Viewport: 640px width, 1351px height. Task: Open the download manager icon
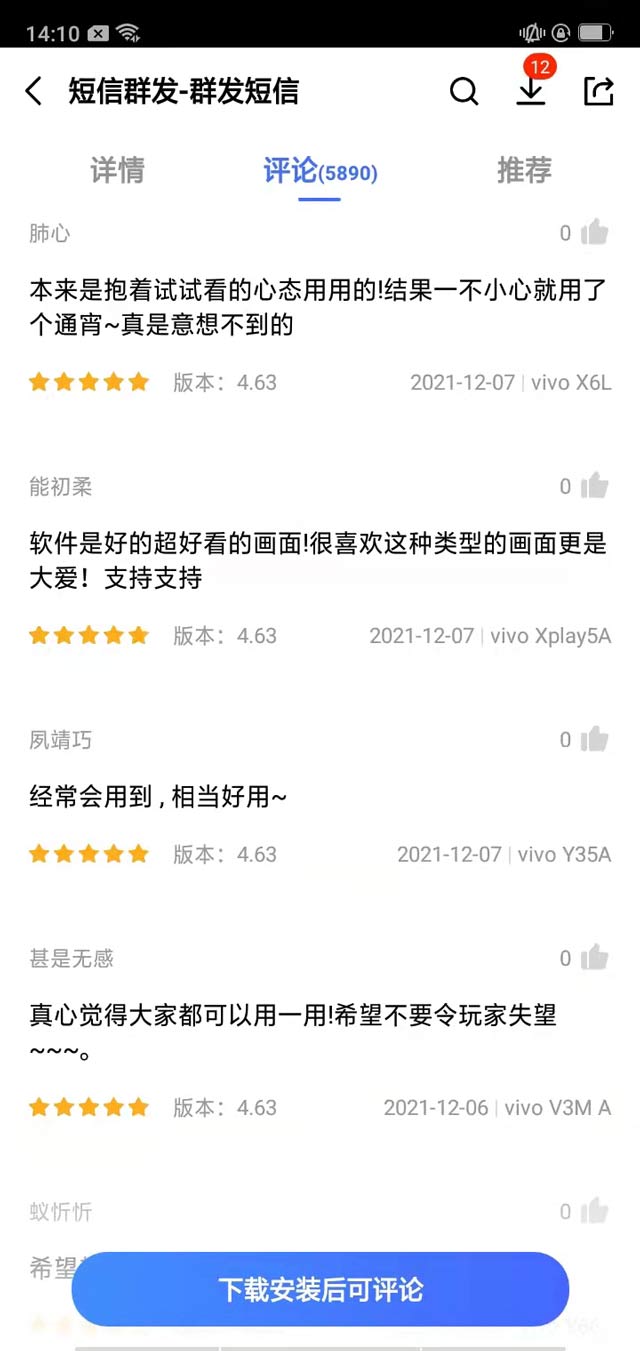click(531, 90)
